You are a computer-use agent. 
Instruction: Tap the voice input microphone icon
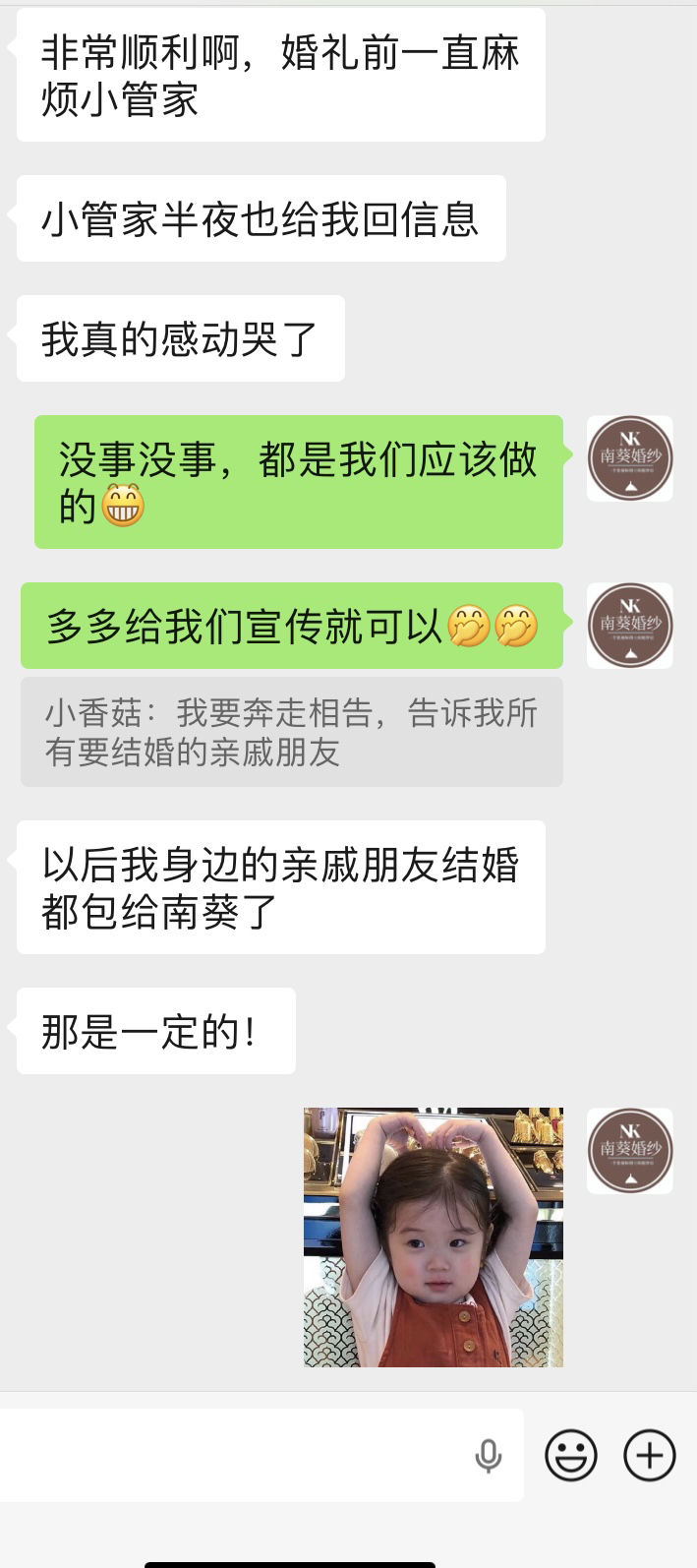coord(488,1456)
